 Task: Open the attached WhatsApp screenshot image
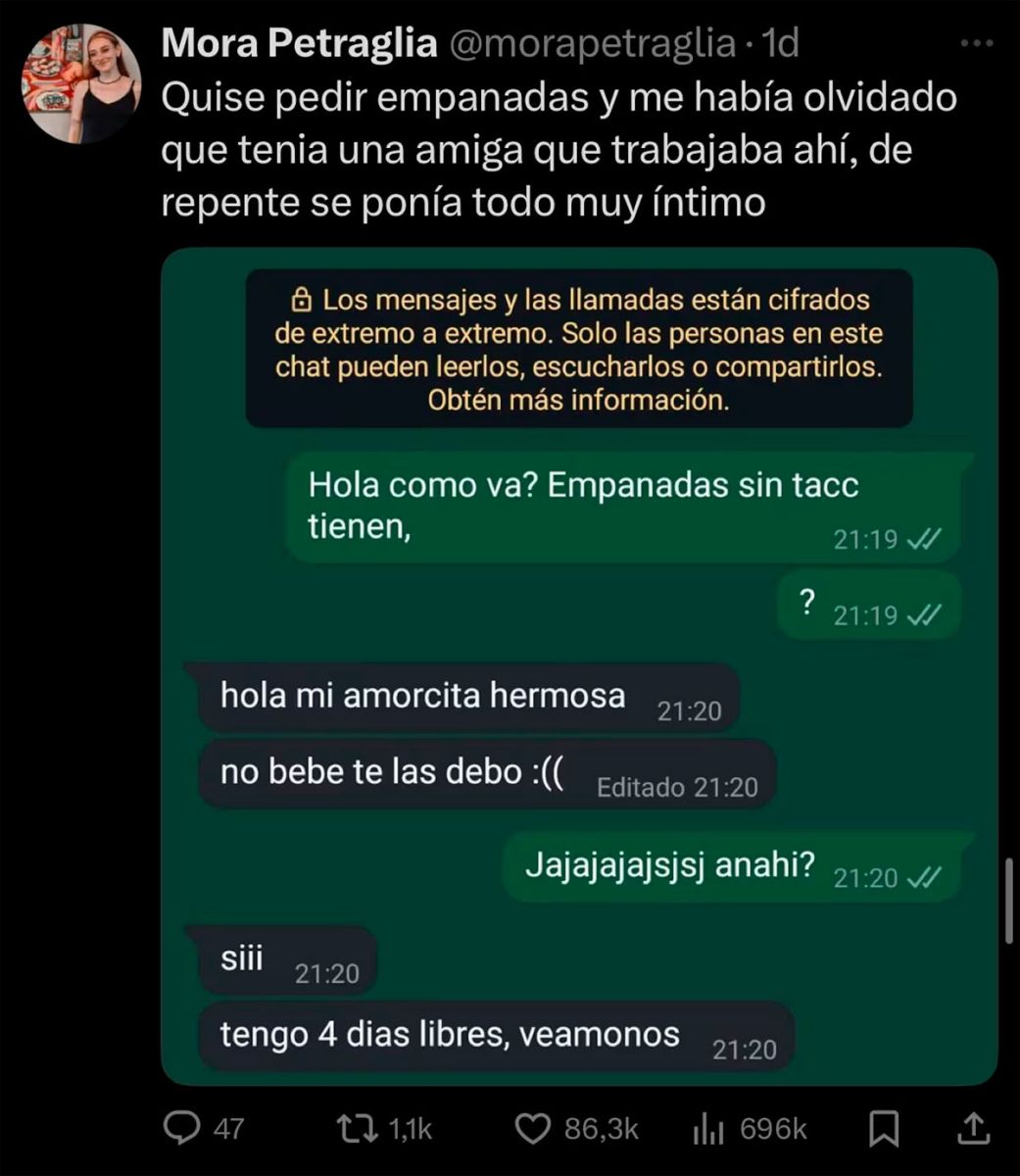coord(578,666)
